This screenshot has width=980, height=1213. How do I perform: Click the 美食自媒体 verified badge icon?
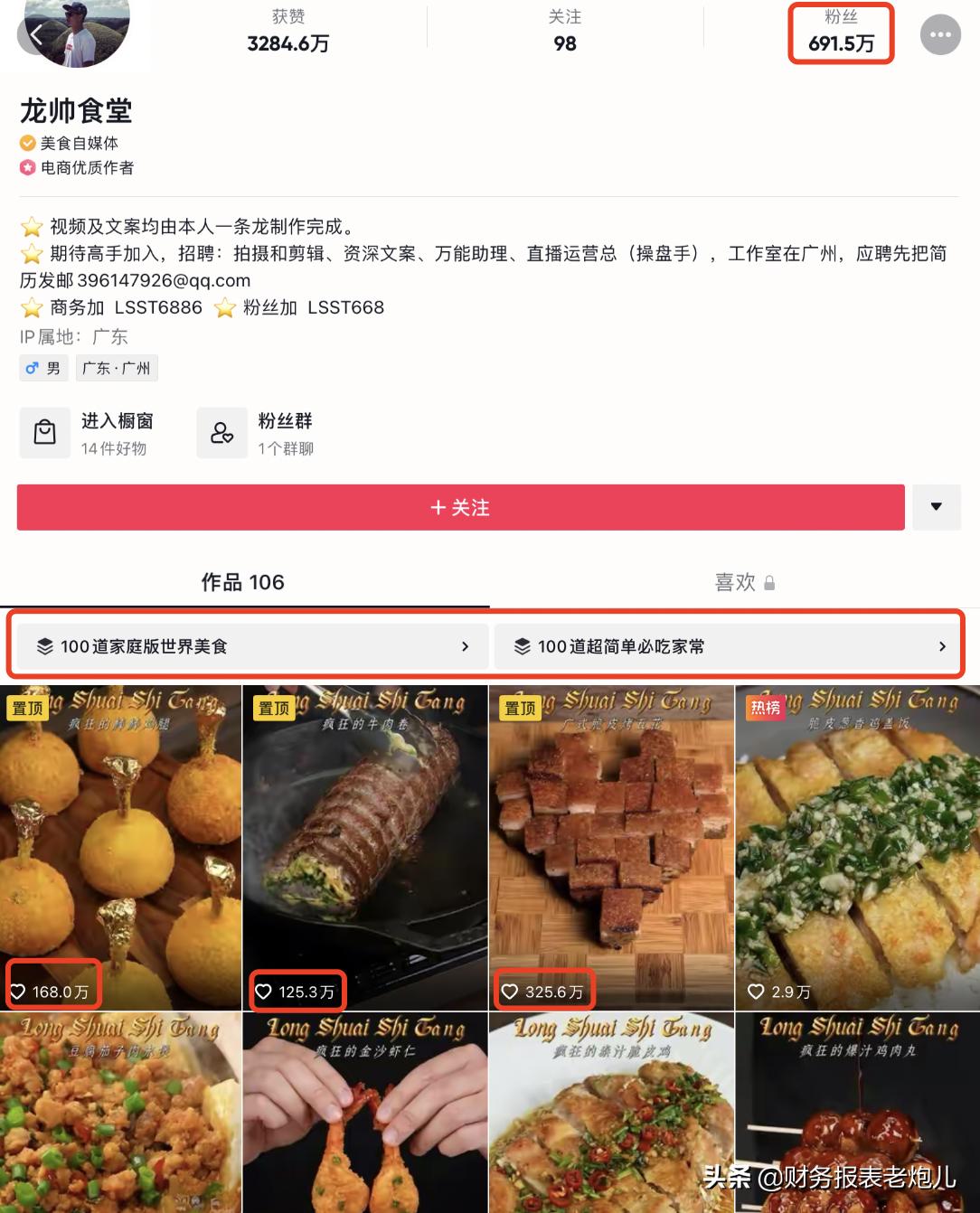point(27,143)
